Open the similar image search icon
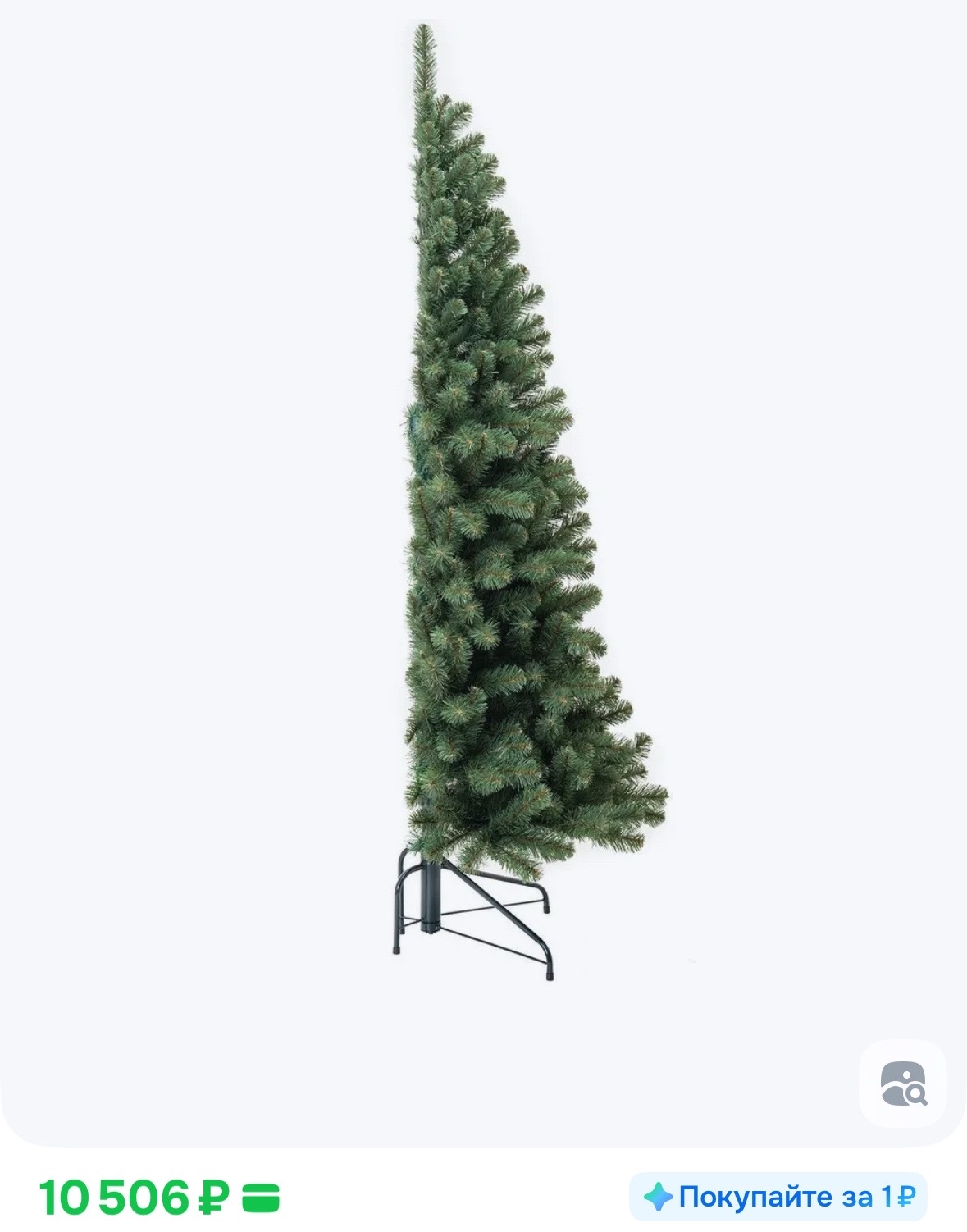The image size is (967, 1232). pos(902,1084)
